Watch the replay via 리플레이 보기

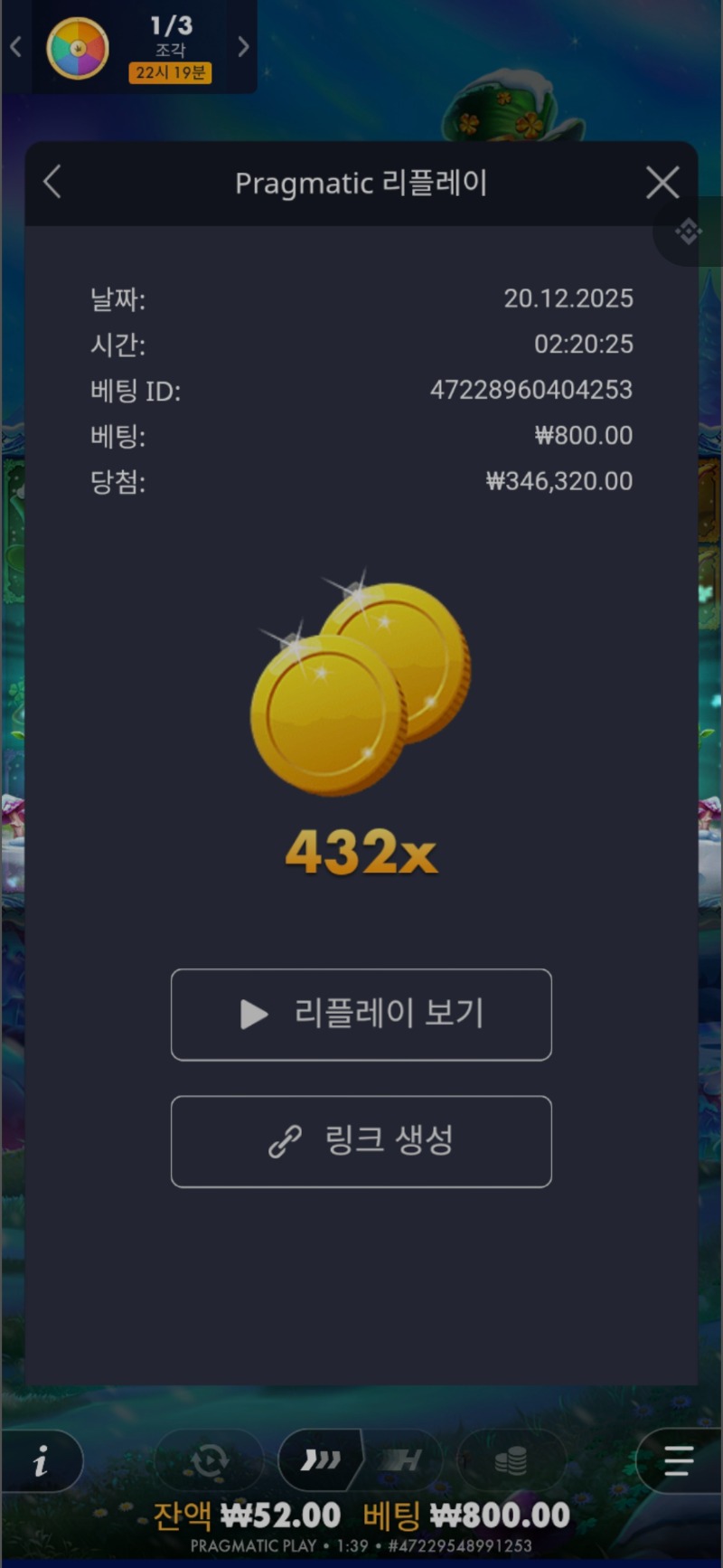click(x=361, y=1014)
